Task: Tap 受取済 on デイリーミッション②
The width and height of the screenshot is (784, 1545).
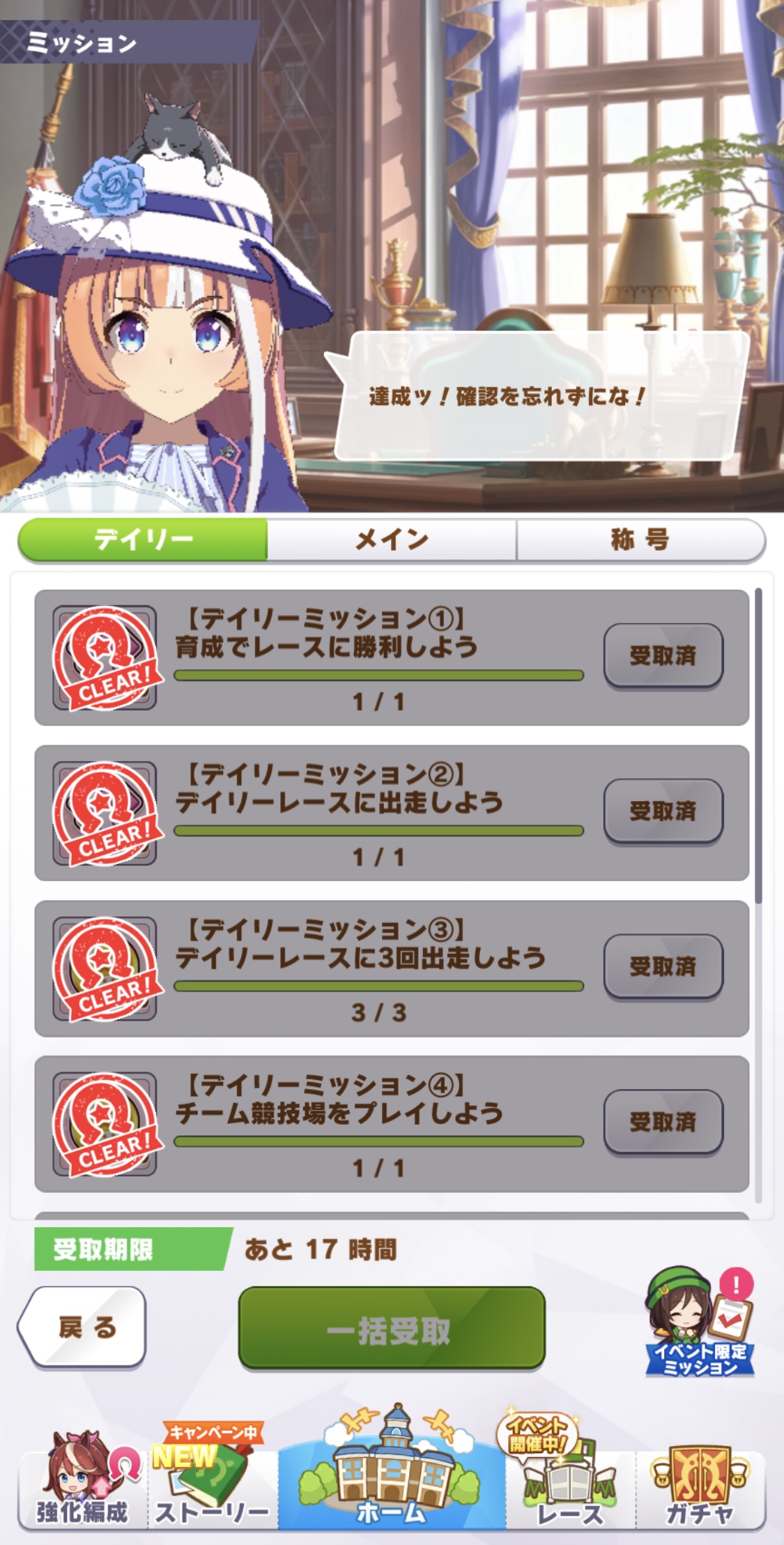Action: [x=663, y=811]
